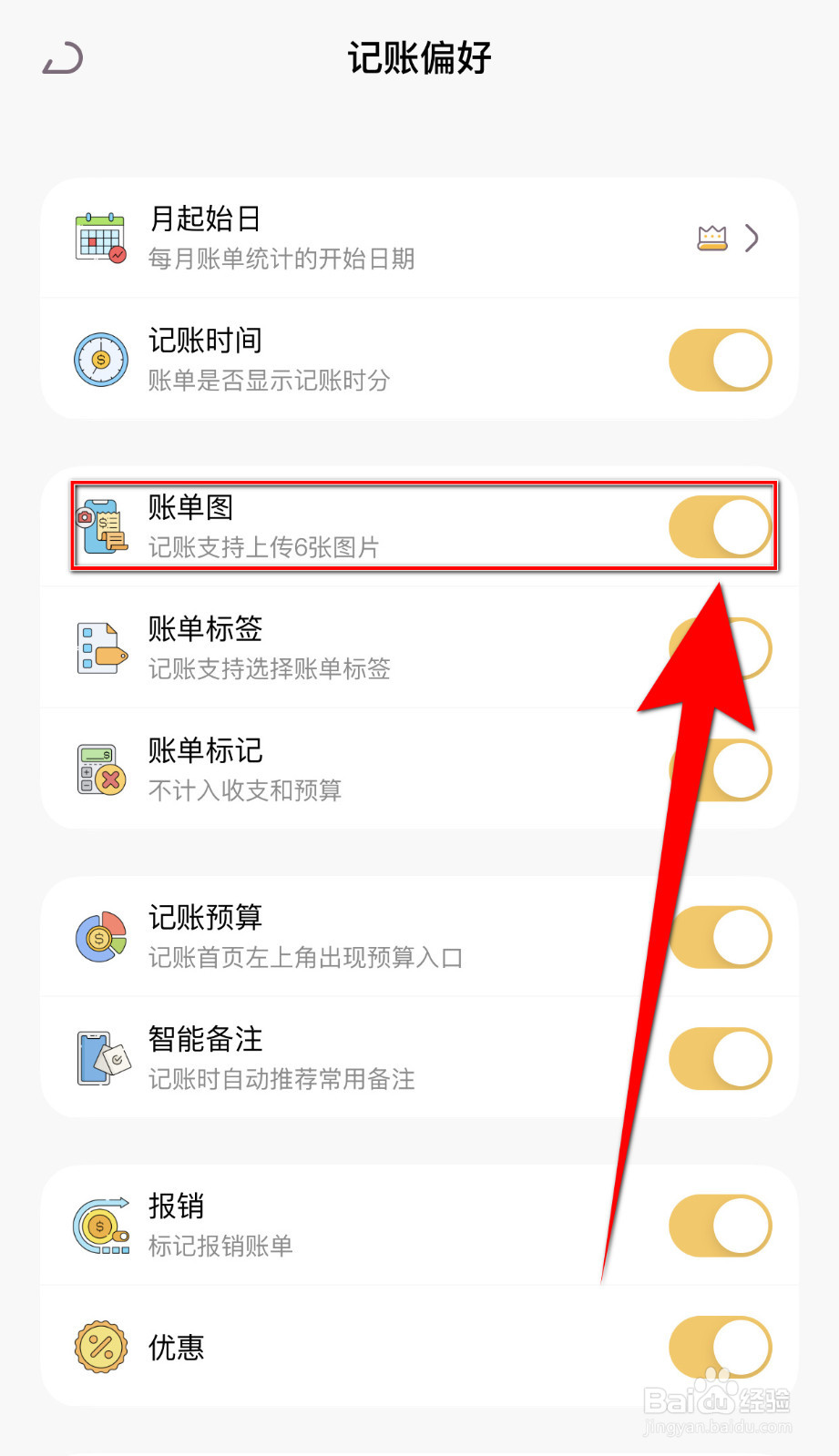Screen dimensions: 839x1456
Task: Click the tag document icon next to 账单标签
Action: click(100, 648)
